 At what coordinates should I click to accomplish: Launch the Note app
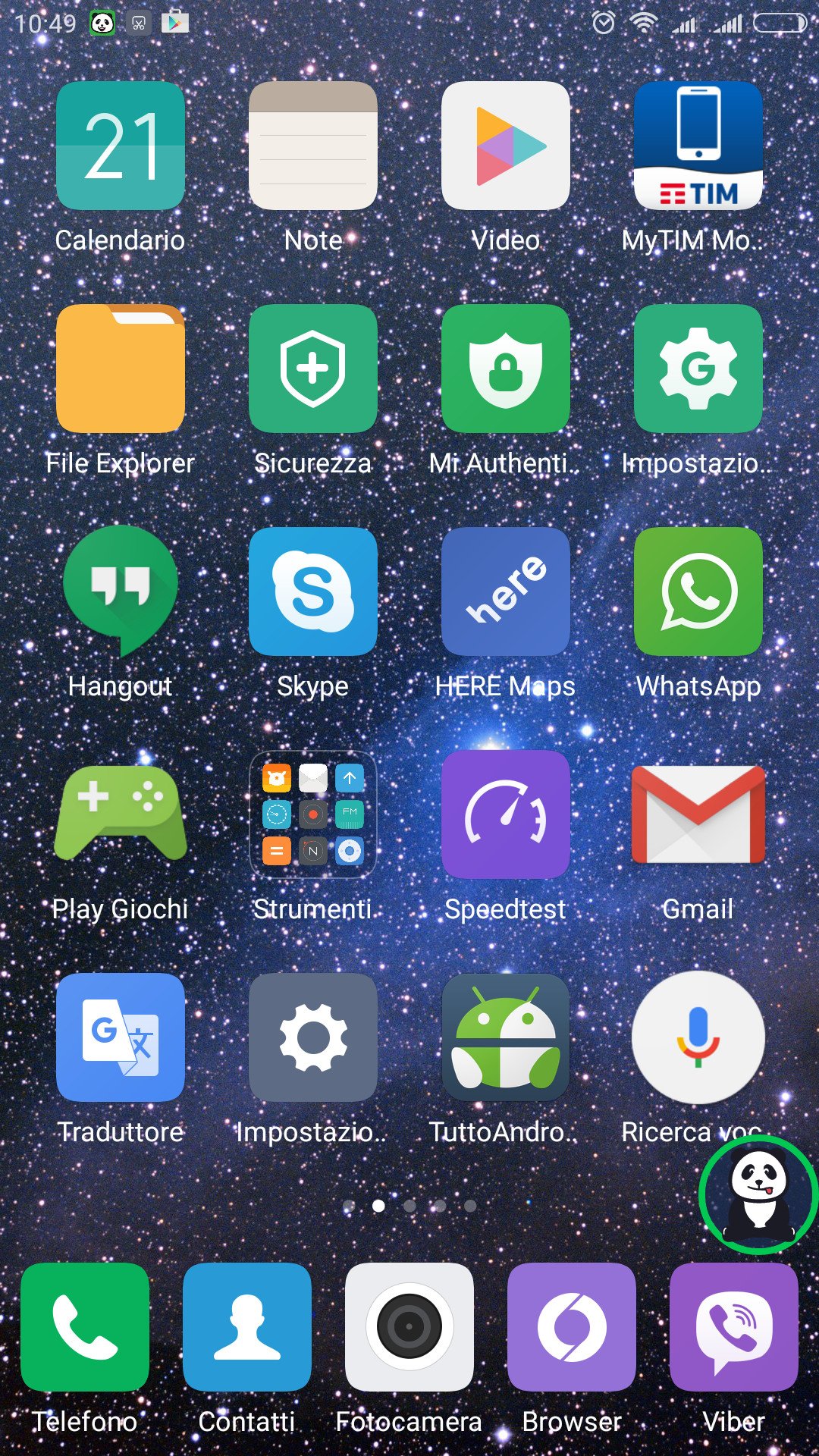pos(313,146)
